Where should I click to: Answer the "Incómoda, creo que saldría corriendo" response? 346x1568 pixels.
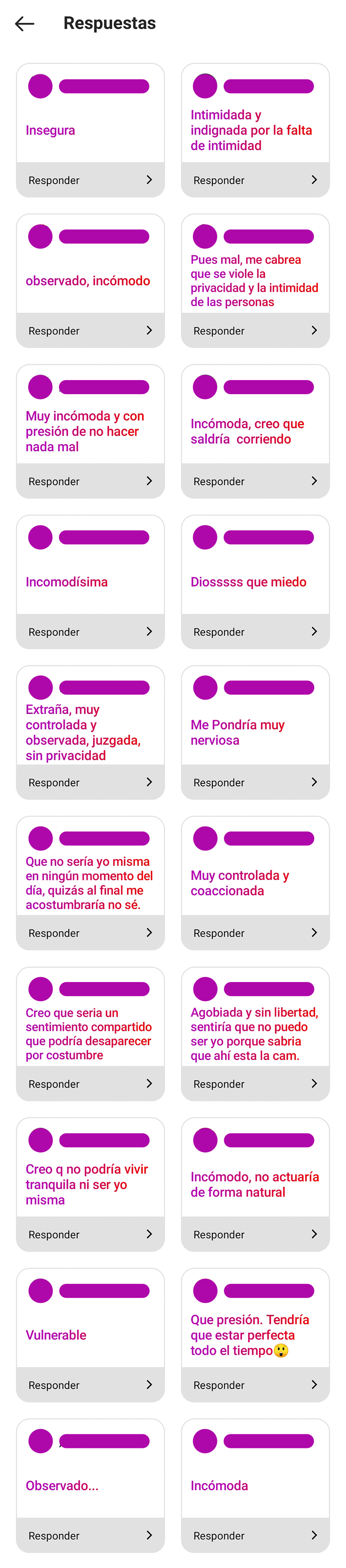click(255, 481)
